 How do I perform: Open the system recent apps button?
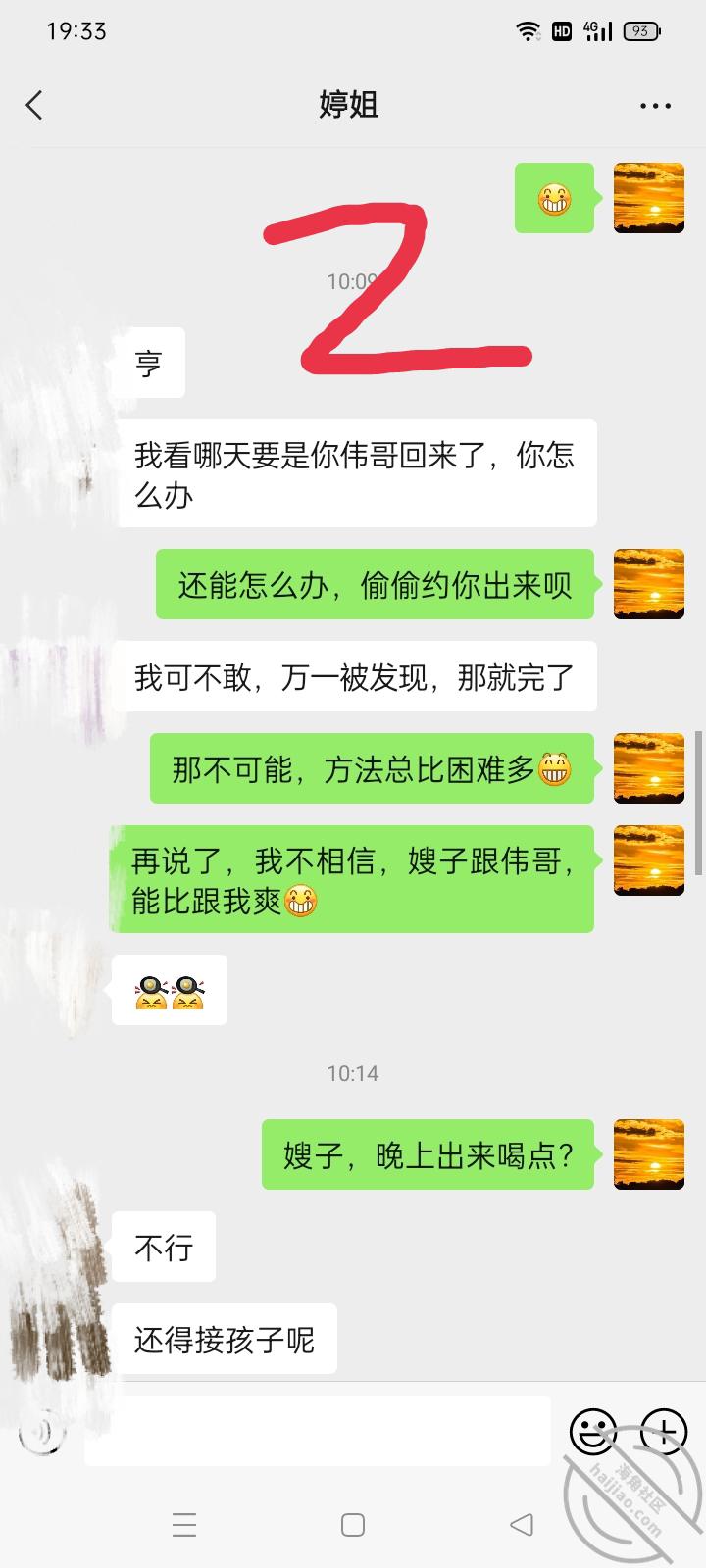click(x=184, y=1525)
